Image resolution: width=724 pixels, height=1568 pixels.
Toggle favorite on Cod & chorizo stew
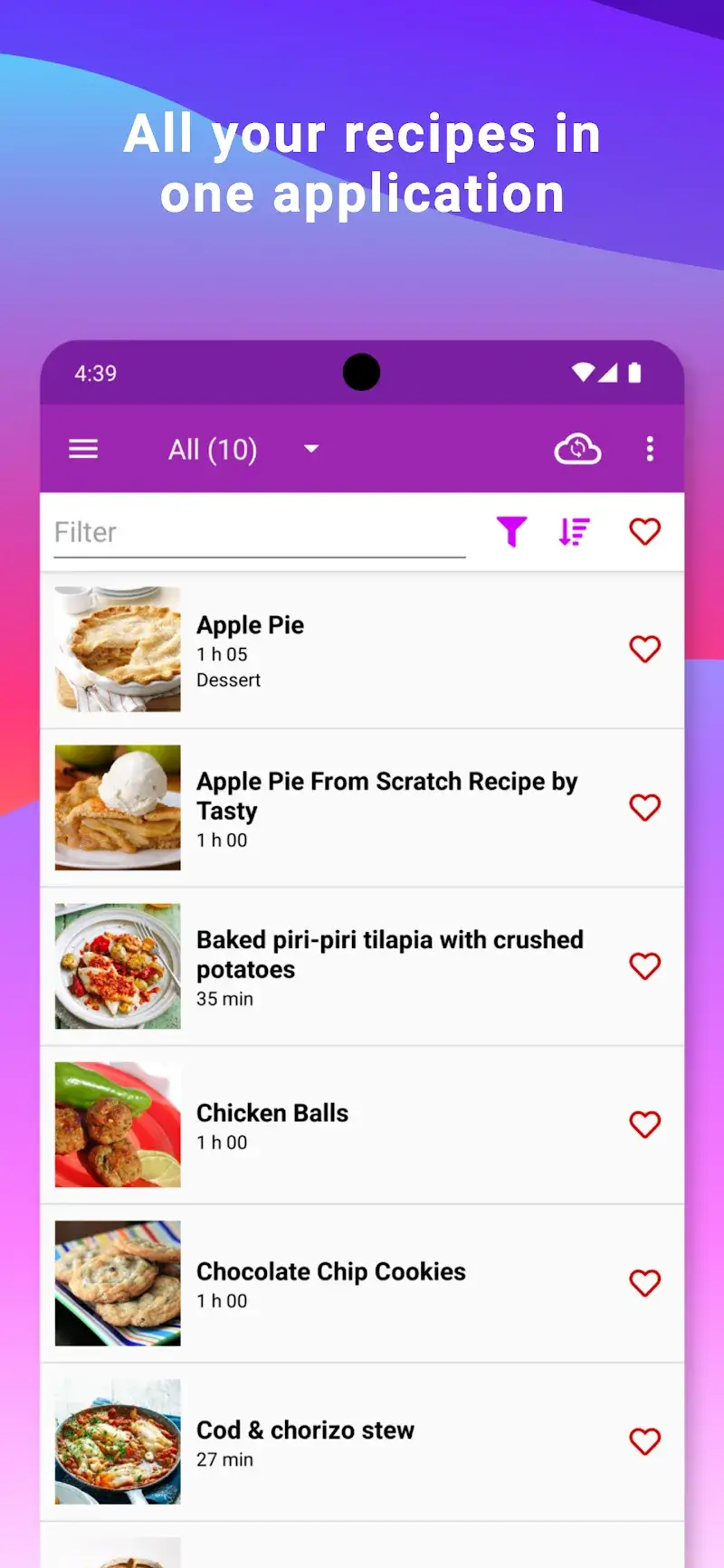644,1441
